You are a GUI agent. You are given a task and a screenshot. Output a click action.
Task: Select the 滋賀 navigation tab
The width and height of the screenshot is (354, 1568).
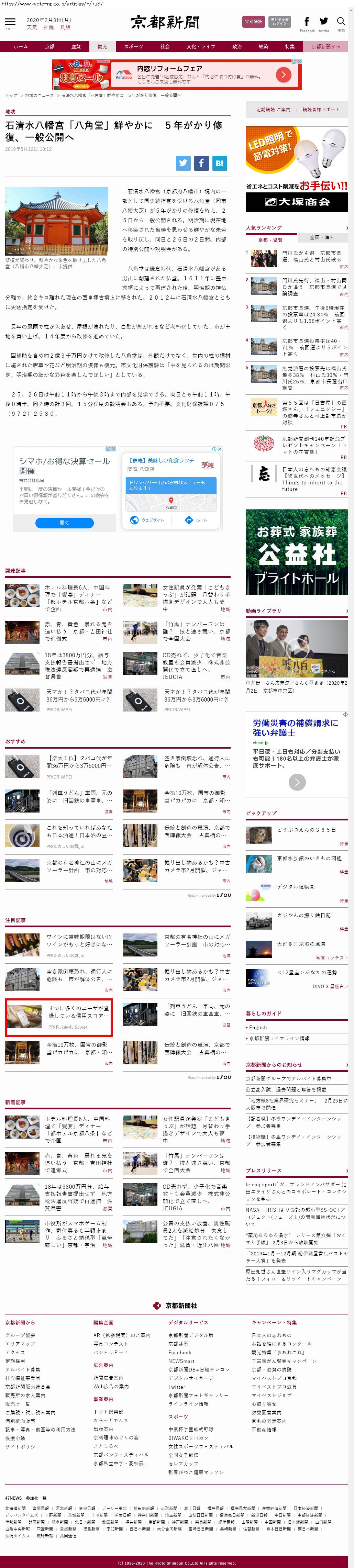pyautogui.click(x=76, y=46)
